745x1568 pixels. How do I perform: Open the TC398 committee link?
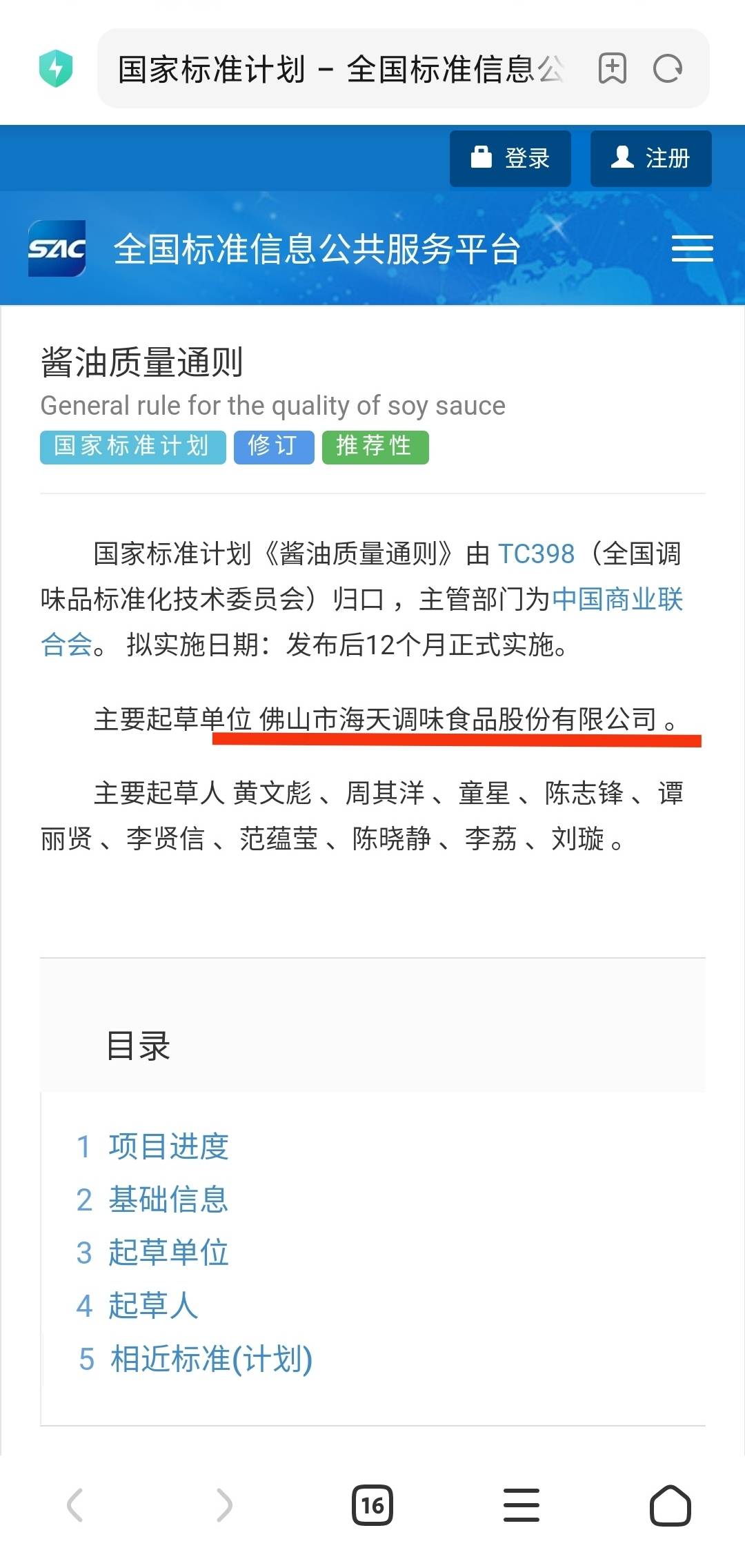point(536,554)
